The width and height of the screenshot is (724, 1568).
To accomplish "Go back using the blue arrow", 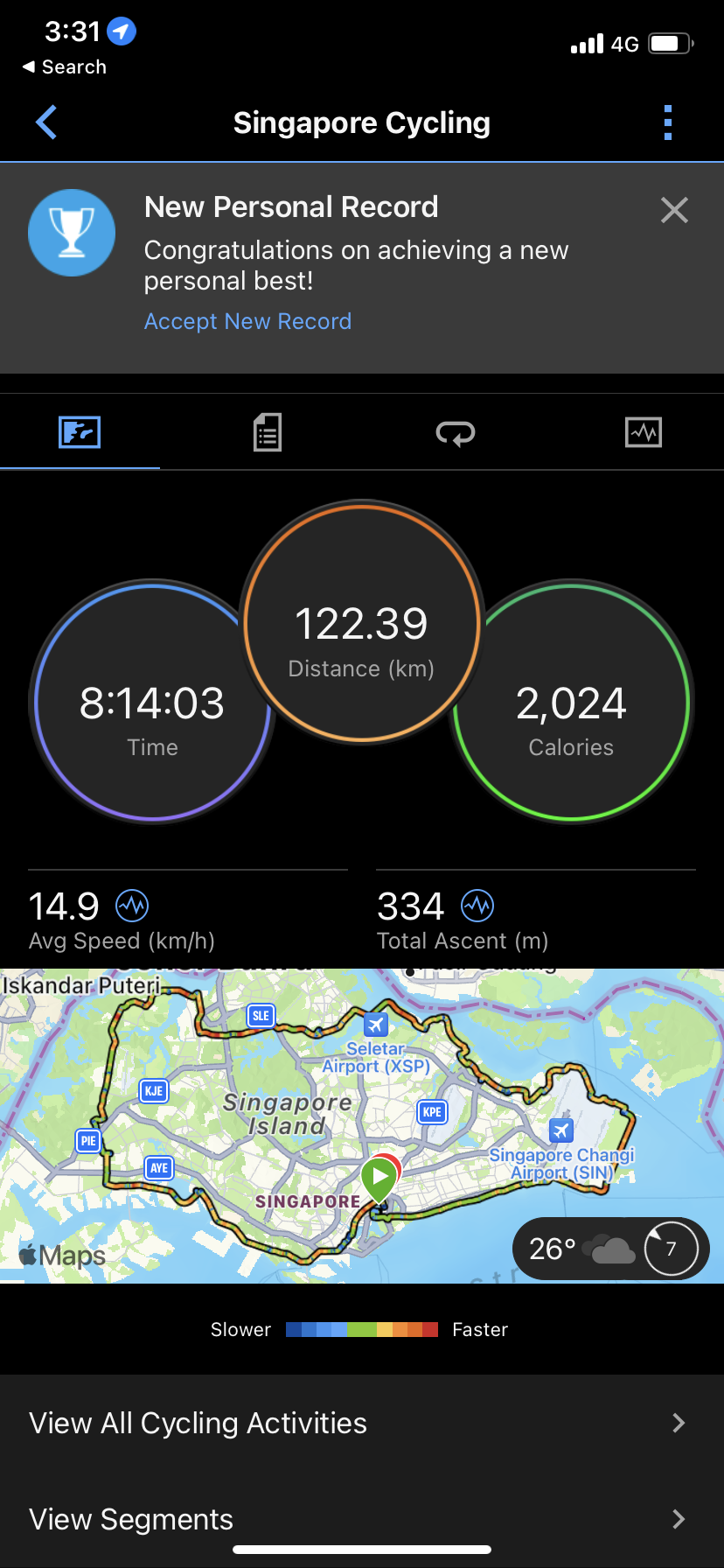I will click(x=46, y=122).
